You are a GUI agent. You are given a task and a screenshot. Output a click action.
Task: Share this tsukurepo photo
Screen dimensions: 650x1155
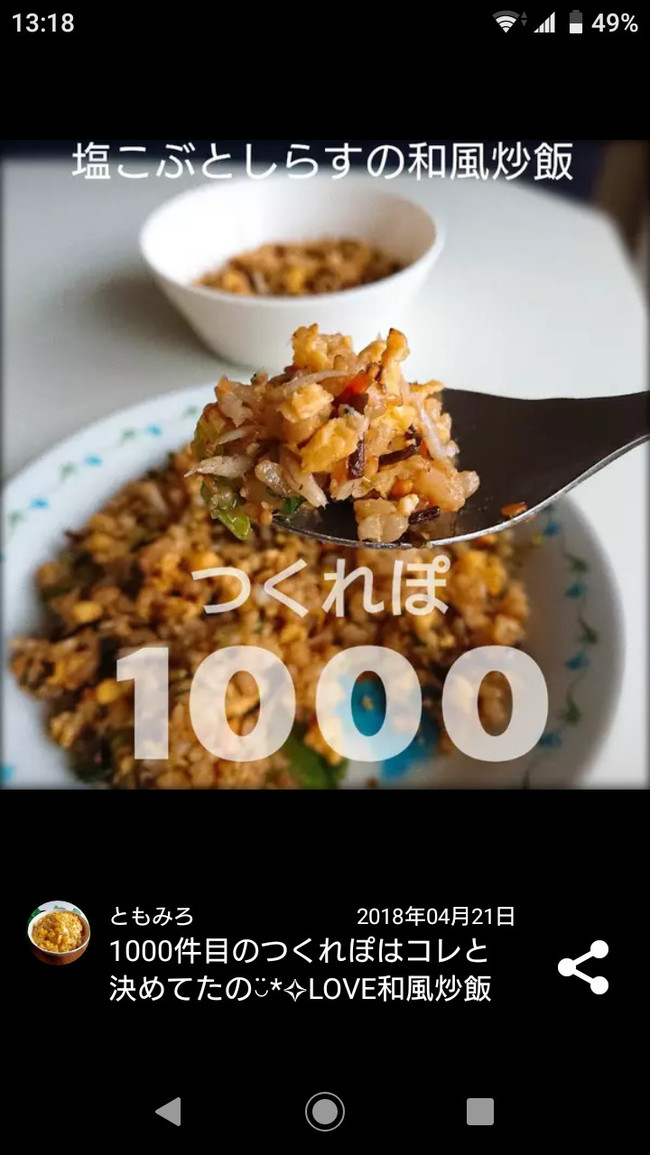(583, 967)
